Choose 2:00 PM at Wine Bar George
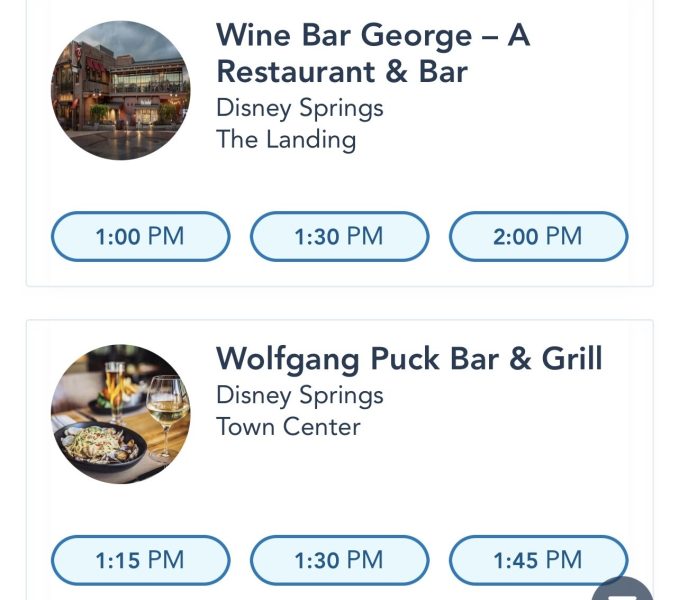 tap(538, 237)
